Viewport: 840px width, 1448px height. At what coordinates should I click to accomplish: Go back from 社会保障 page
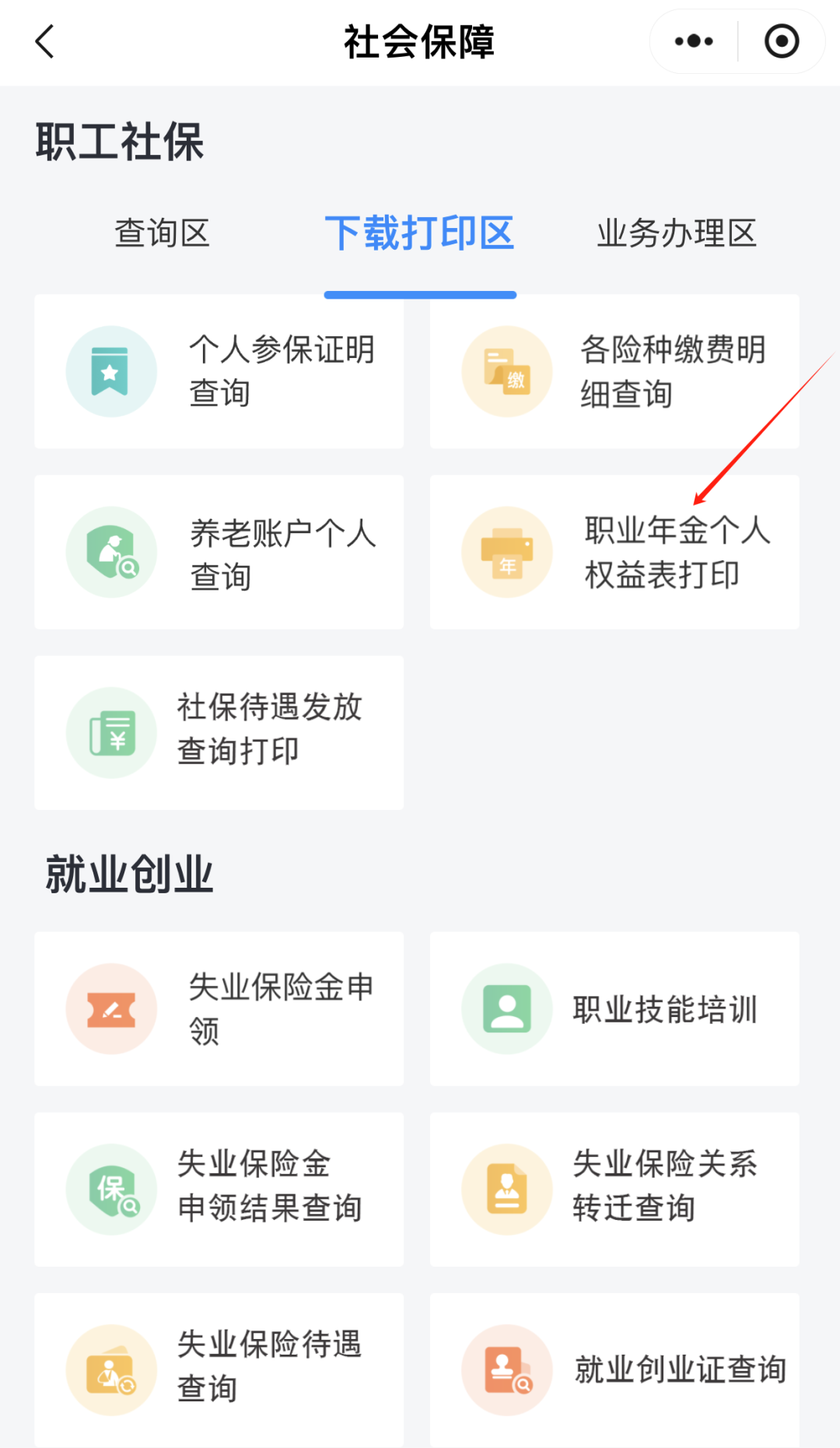(45, 42)
